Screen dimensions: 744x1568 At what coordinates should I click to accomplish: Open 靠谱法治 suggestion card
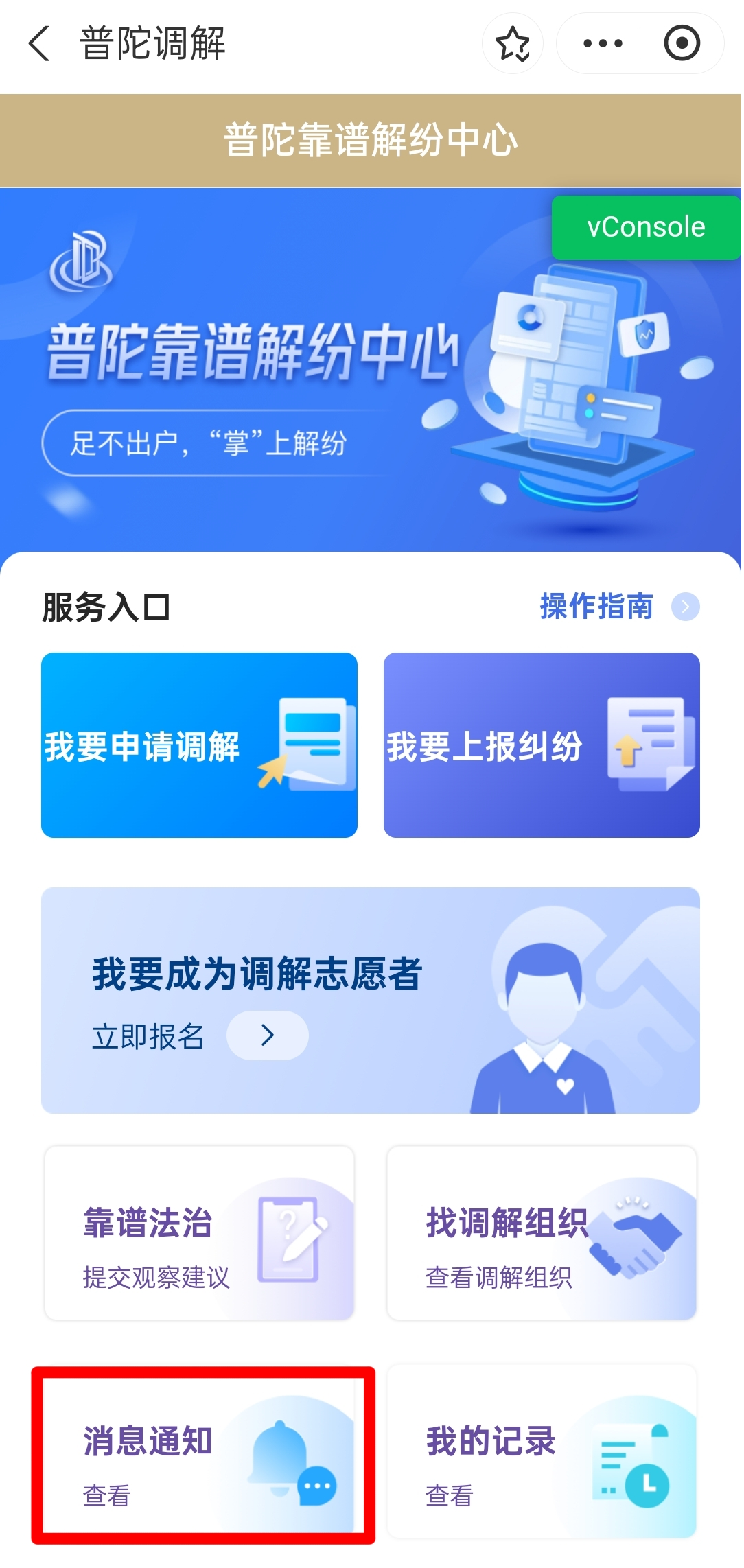click(x=199, y=1233)
